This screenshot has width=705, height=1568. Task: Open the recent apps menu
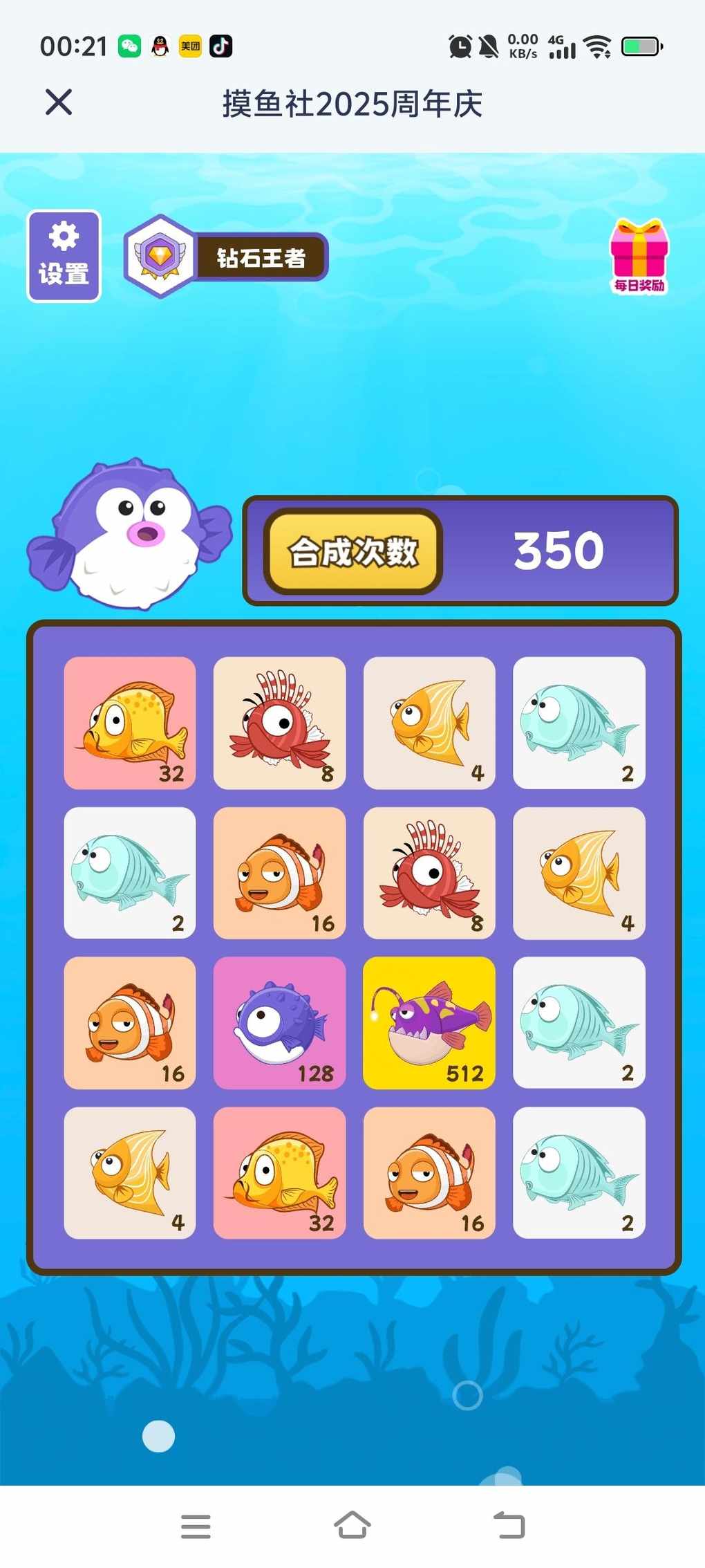[x=196, y=1525]
